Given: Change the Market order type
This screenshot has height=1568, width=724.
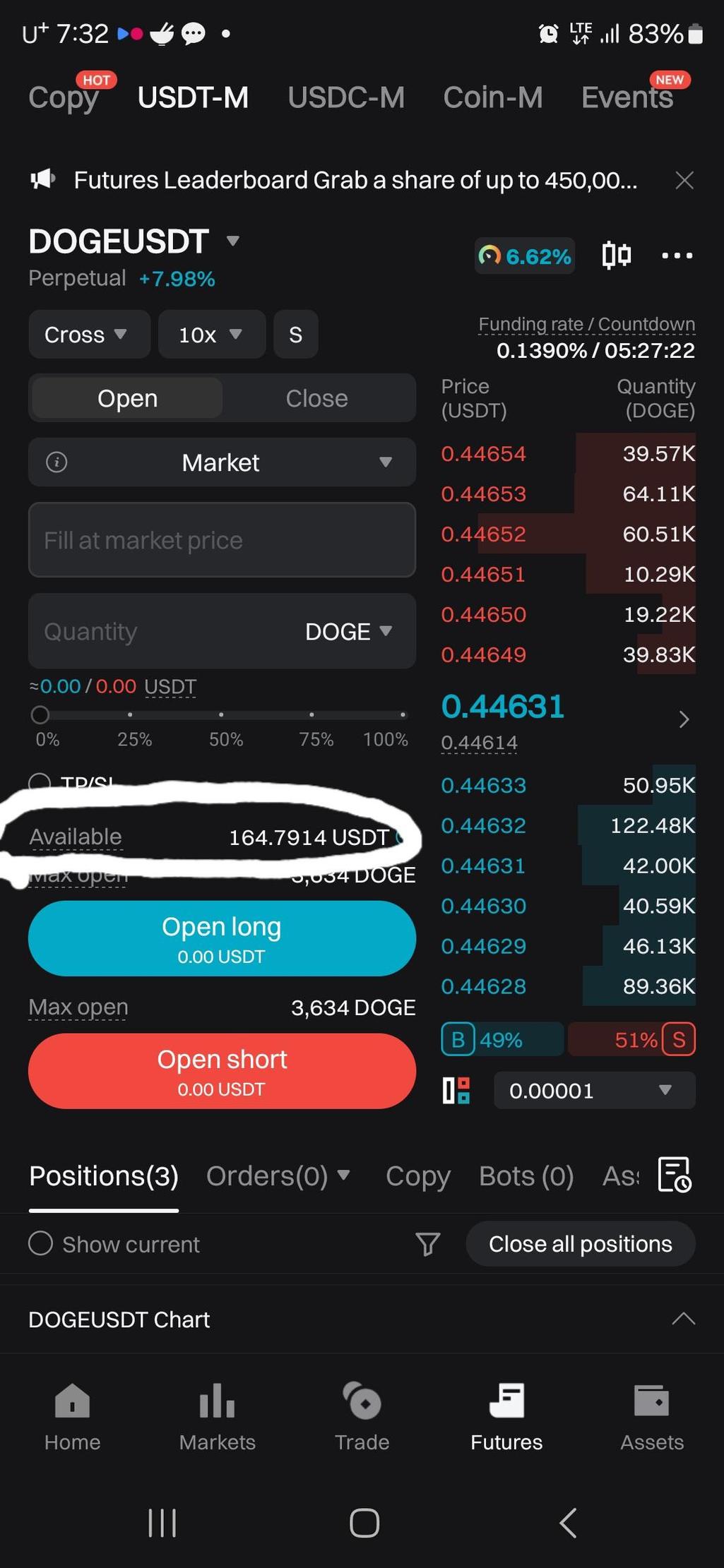Looking at the screenshot, I should (x=222, y=462).
